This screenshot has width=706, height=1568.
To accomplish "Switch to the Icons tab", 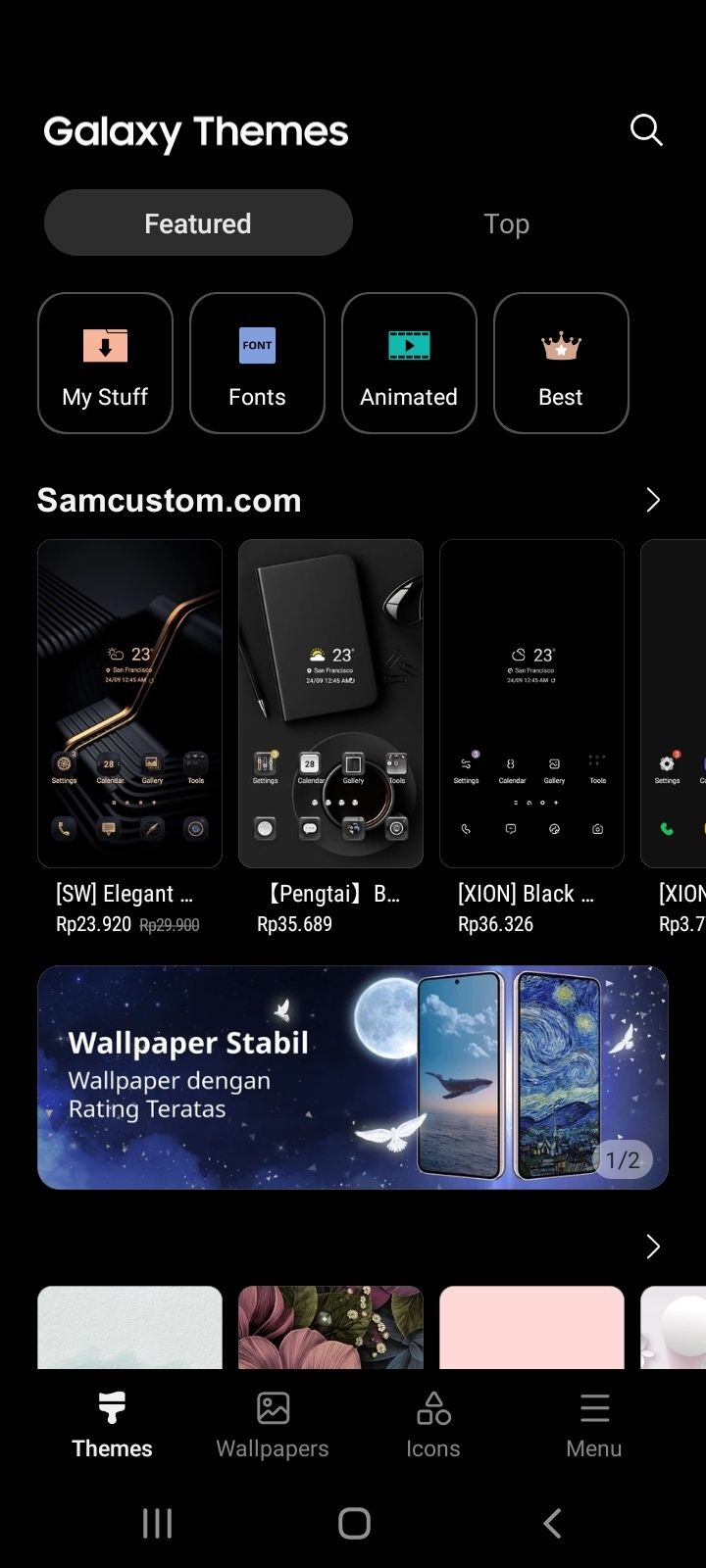I will 433,1426.
